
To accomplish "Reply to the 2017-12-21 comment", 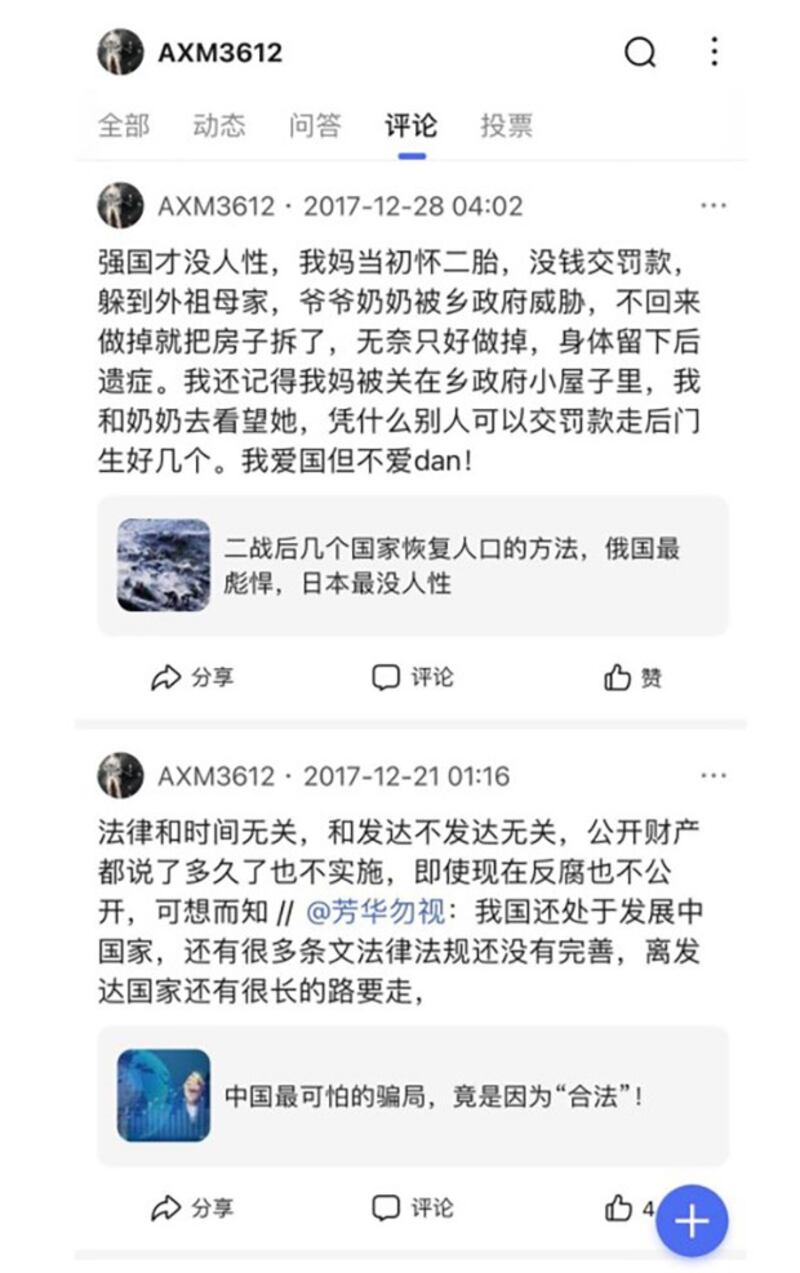I will [412, 1208].
